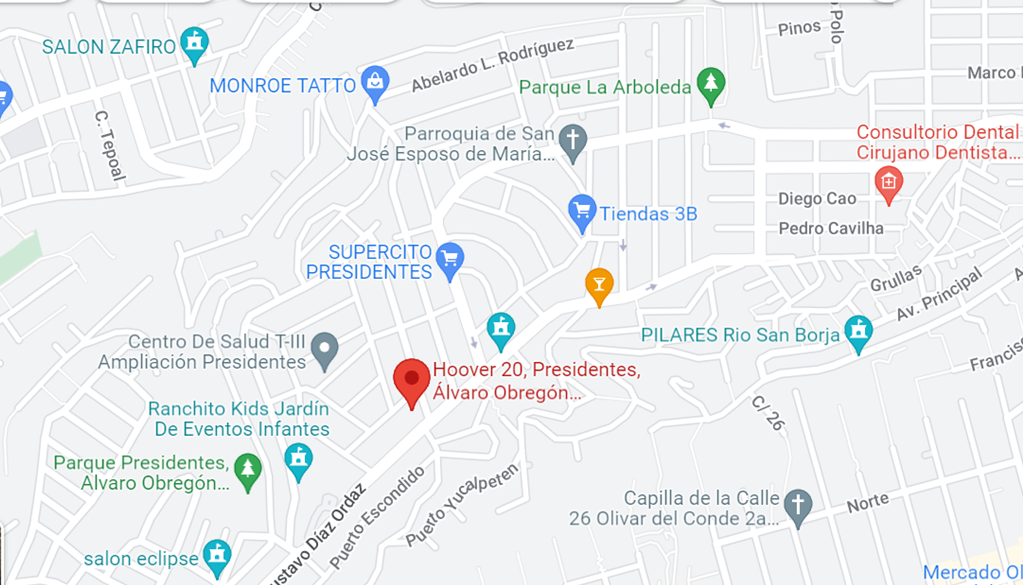The height and width of the screenshot is (585, 1023).
Task: Open the Tiendas 3B store marker
Action: pyautogui.click(x=581, y=213)
